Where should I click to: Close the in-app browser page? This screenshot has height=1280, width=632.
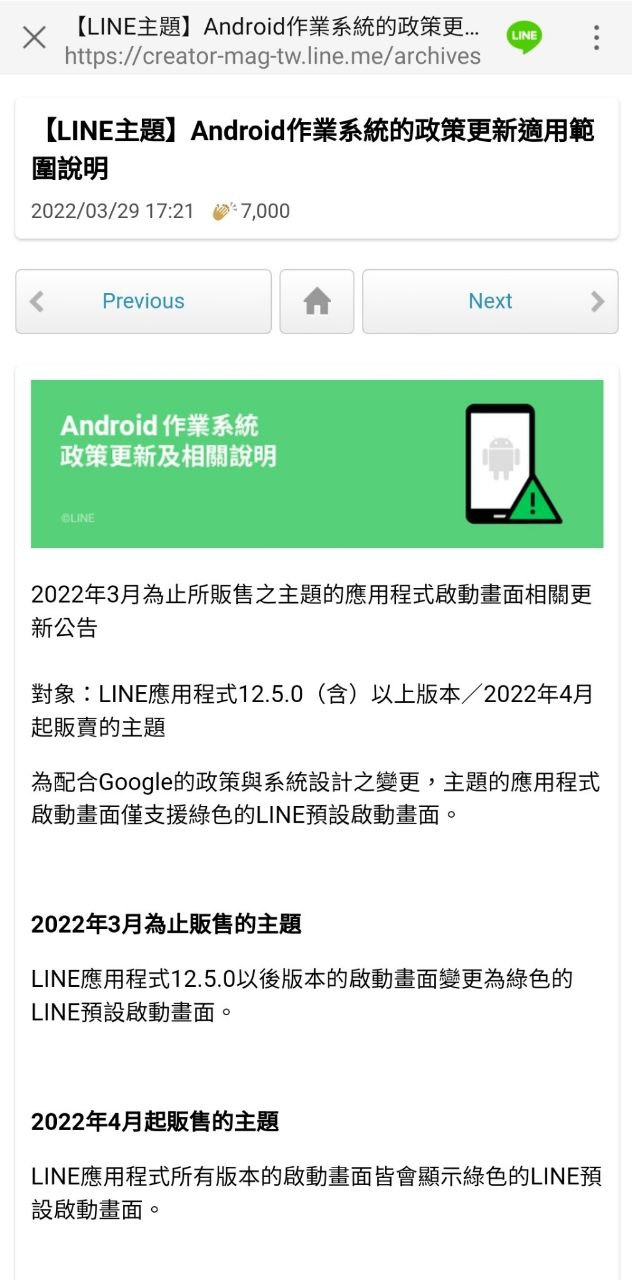click(x=34, y=38)
